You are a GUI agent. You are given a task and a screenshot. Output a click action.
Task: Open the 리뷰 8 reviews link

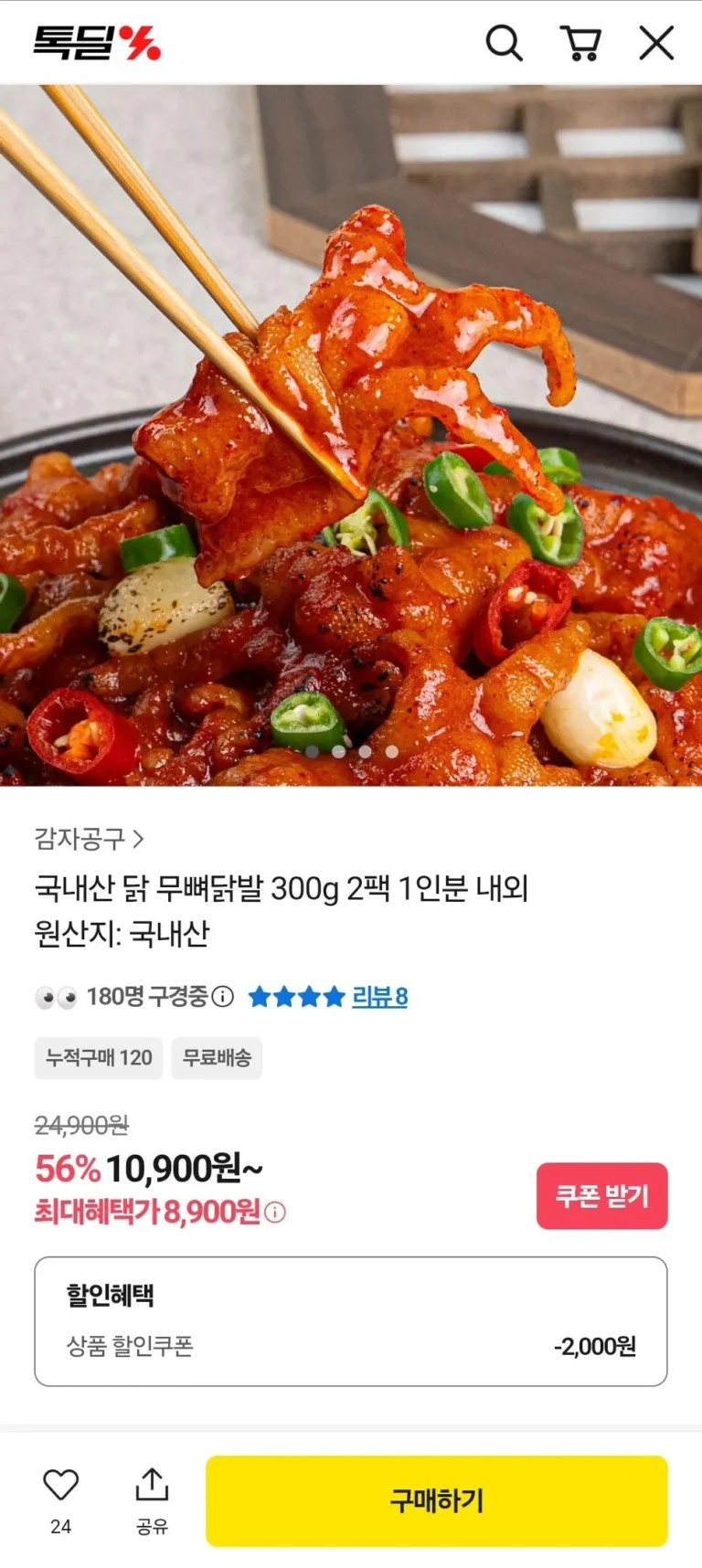pyautogui.click(x=379, y=996)
